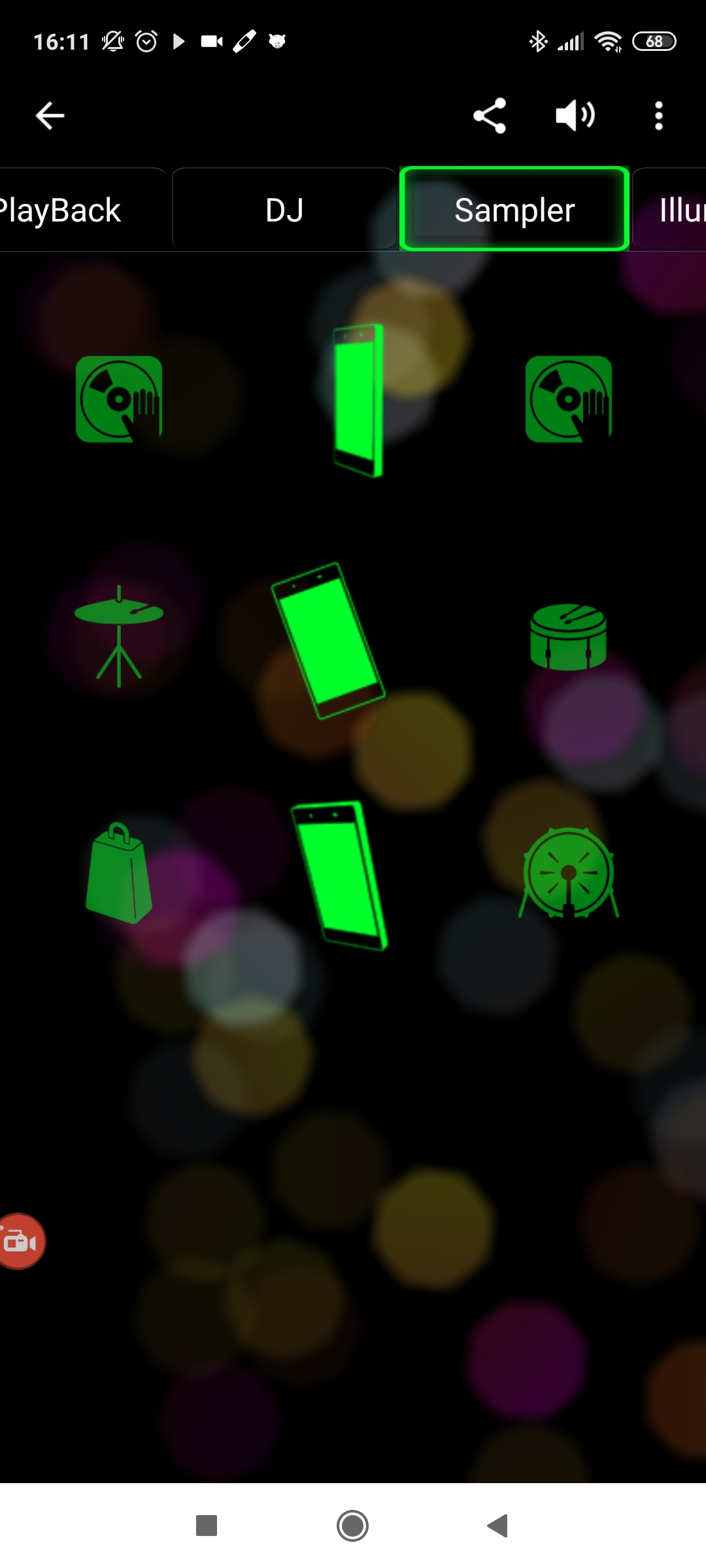Switch to the DJ tab

pos(284,210)
